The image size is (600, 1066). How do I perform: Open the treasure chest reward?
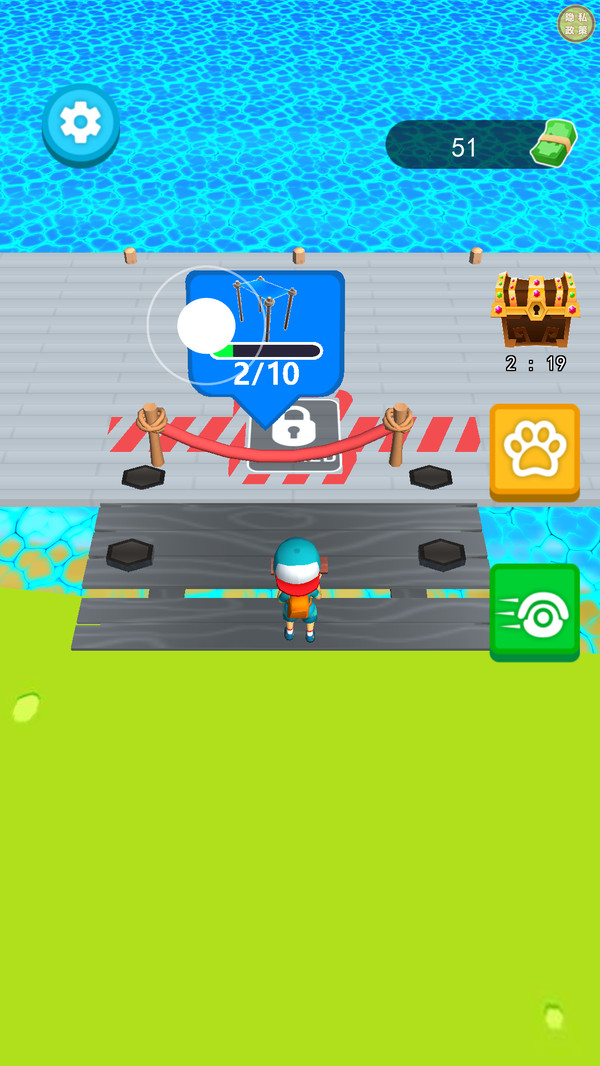[535, 310]
